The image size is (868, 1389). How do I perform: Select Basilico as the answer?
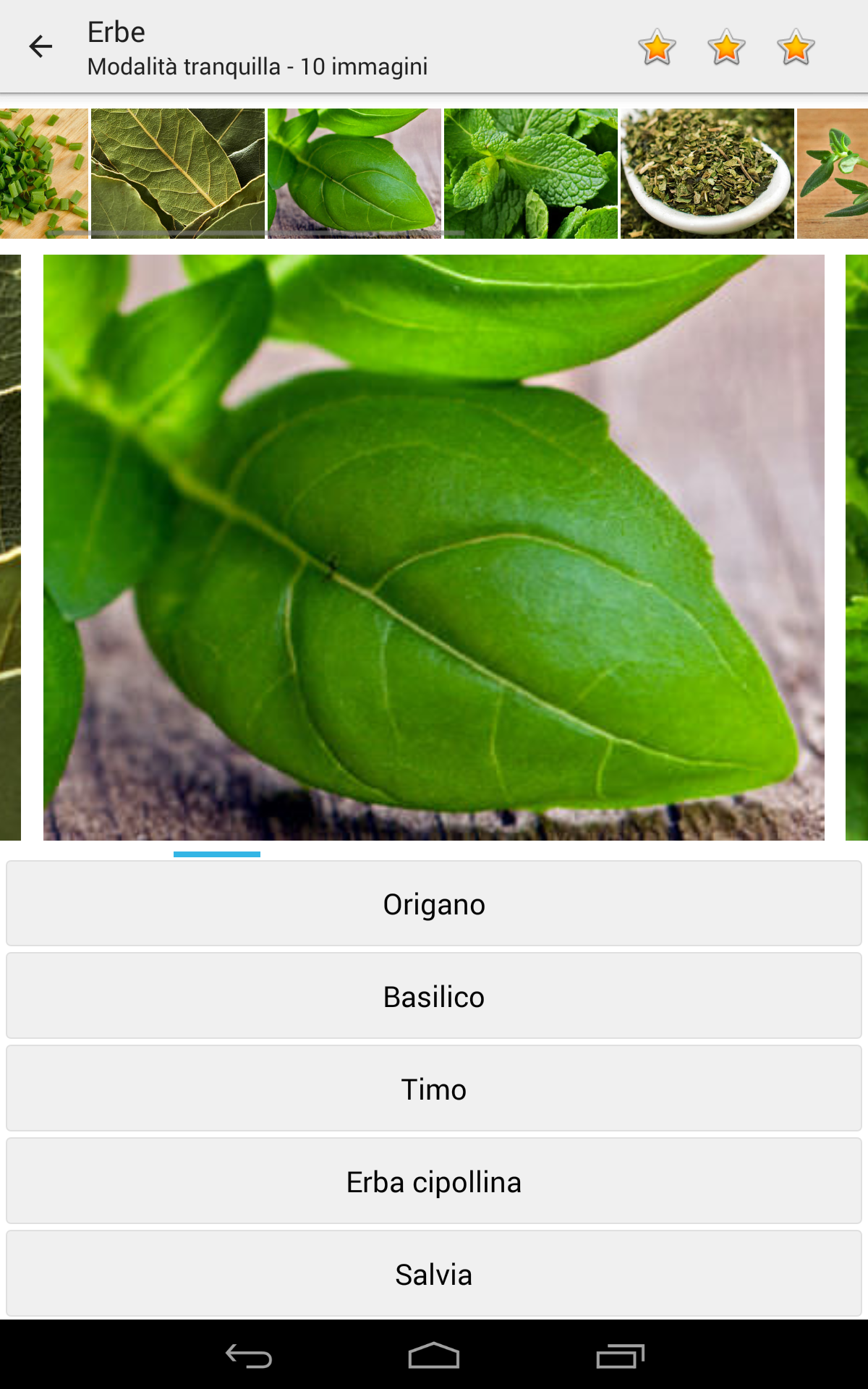tap(434, 996)
